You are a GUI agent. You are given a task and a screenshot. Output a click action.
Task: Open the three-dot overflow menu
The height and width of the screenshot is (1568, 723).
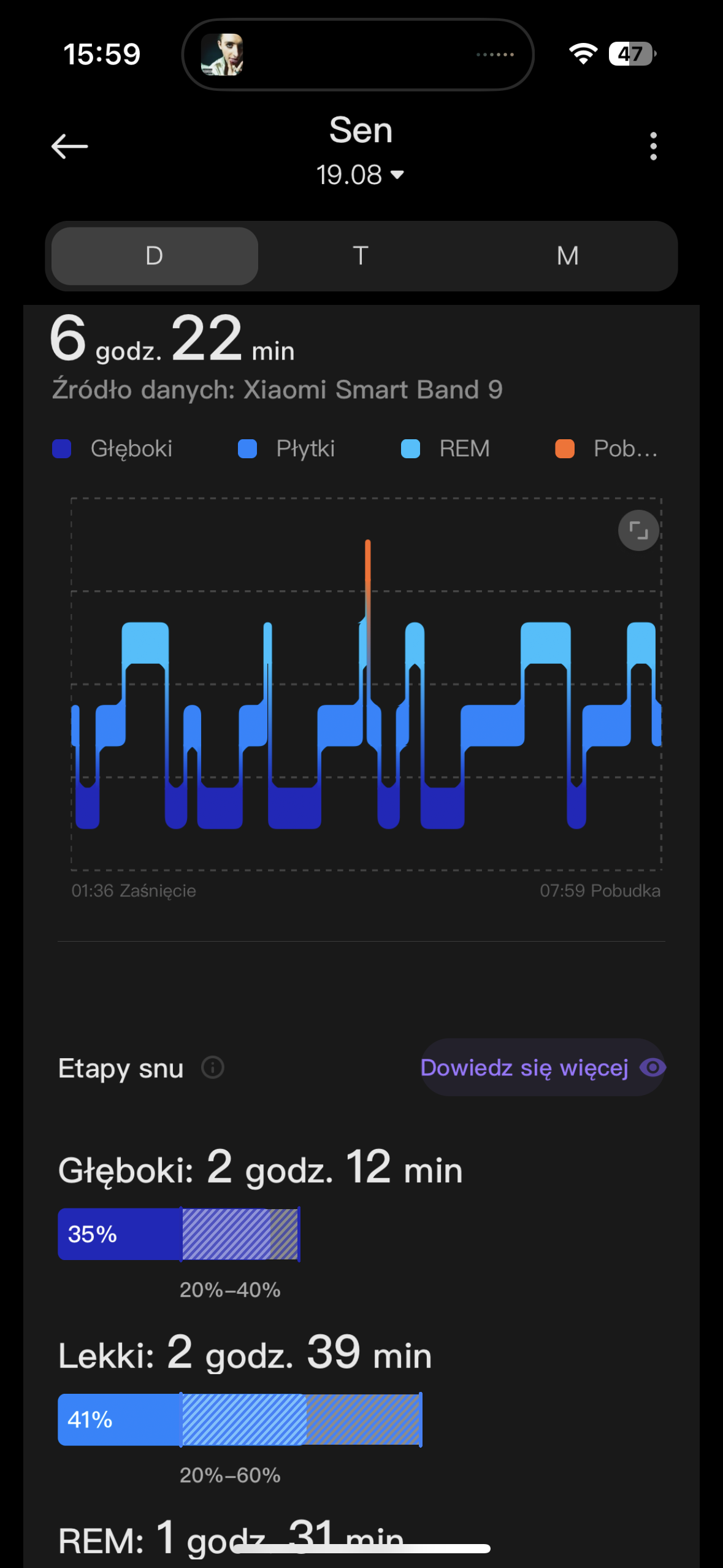tap(653, 147)
